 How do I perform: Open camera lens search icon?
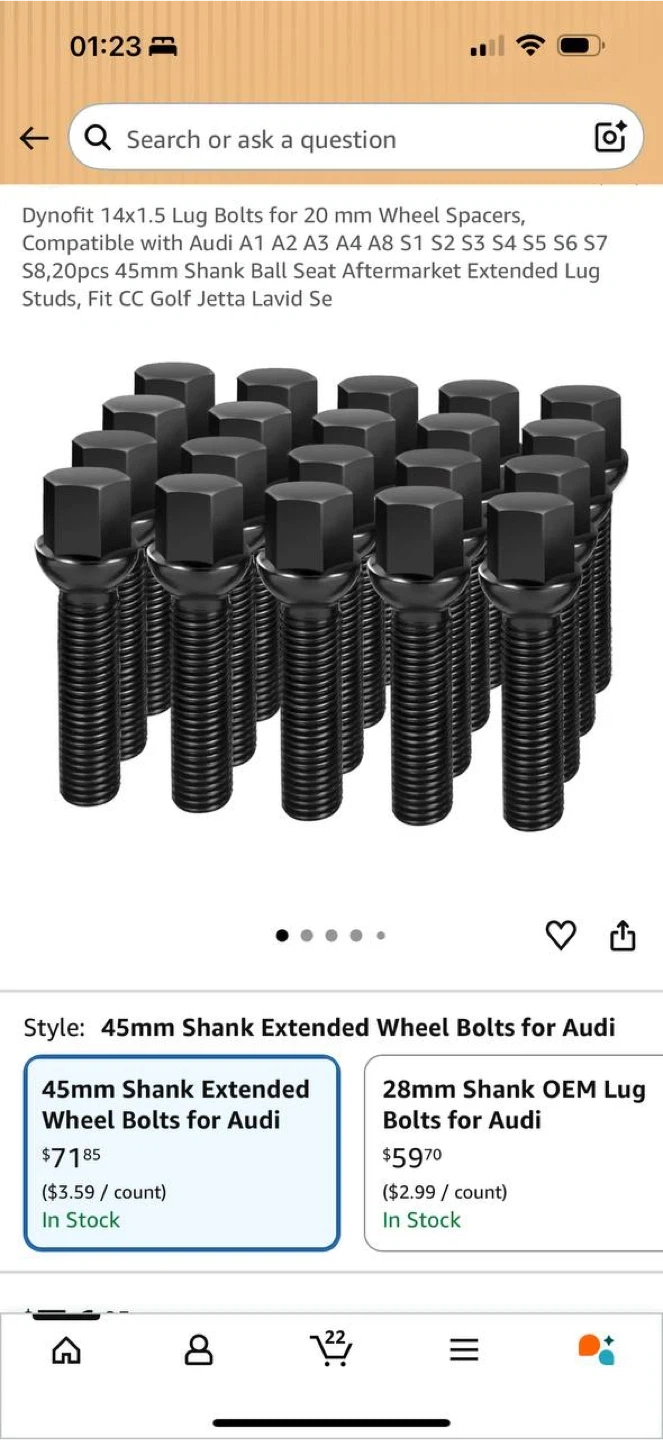coord(610,137)
